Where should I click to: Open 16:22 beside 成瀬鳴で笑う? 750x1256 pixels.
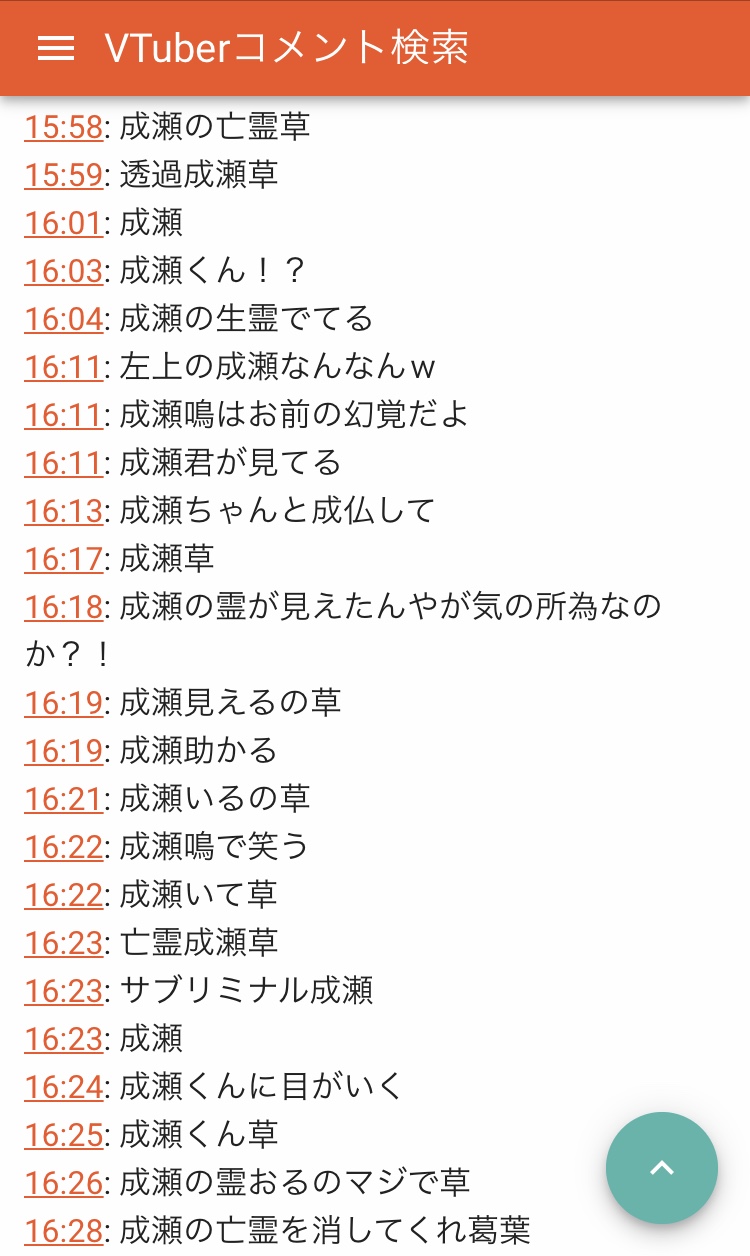point(64,847)
